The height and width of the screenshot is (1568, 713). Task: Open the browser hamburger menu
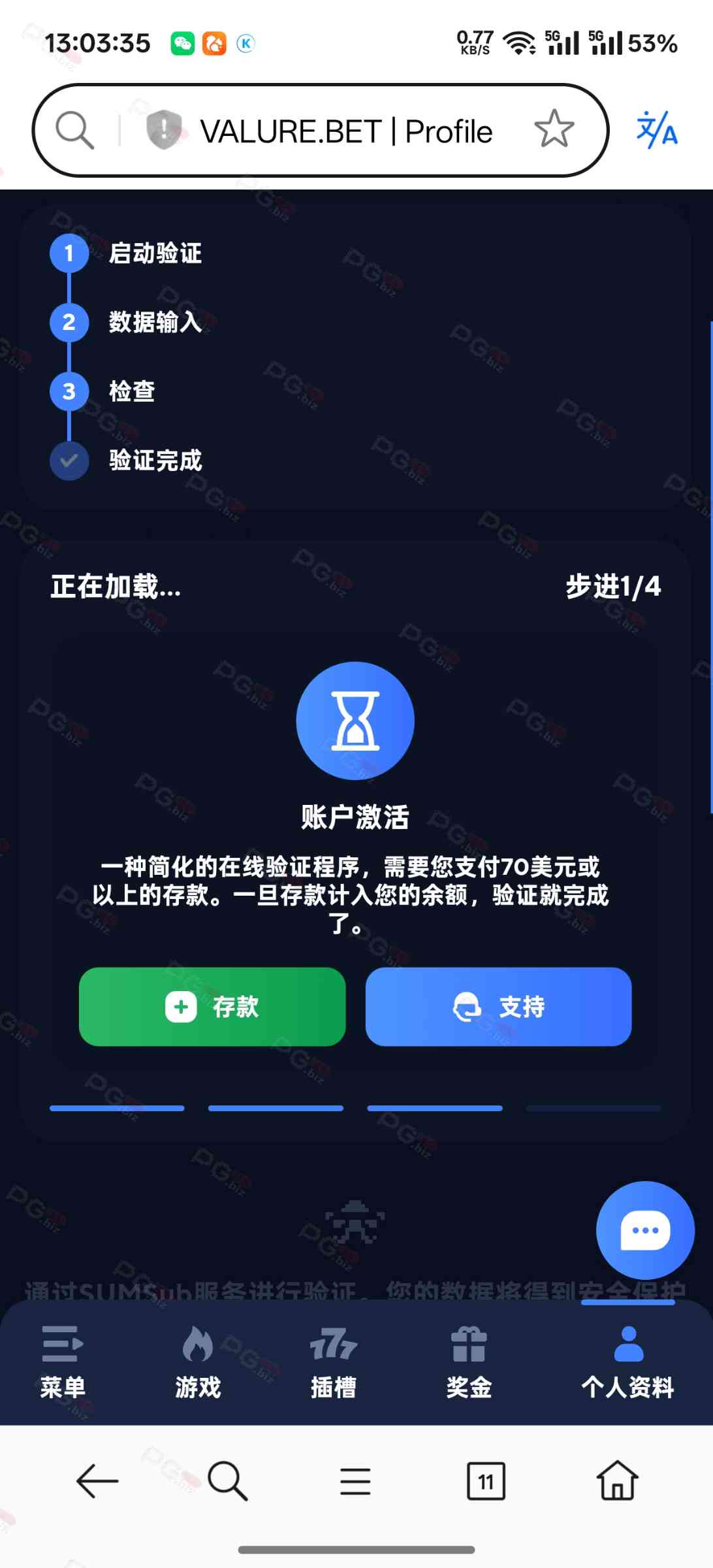click(x=355, y=1480)
